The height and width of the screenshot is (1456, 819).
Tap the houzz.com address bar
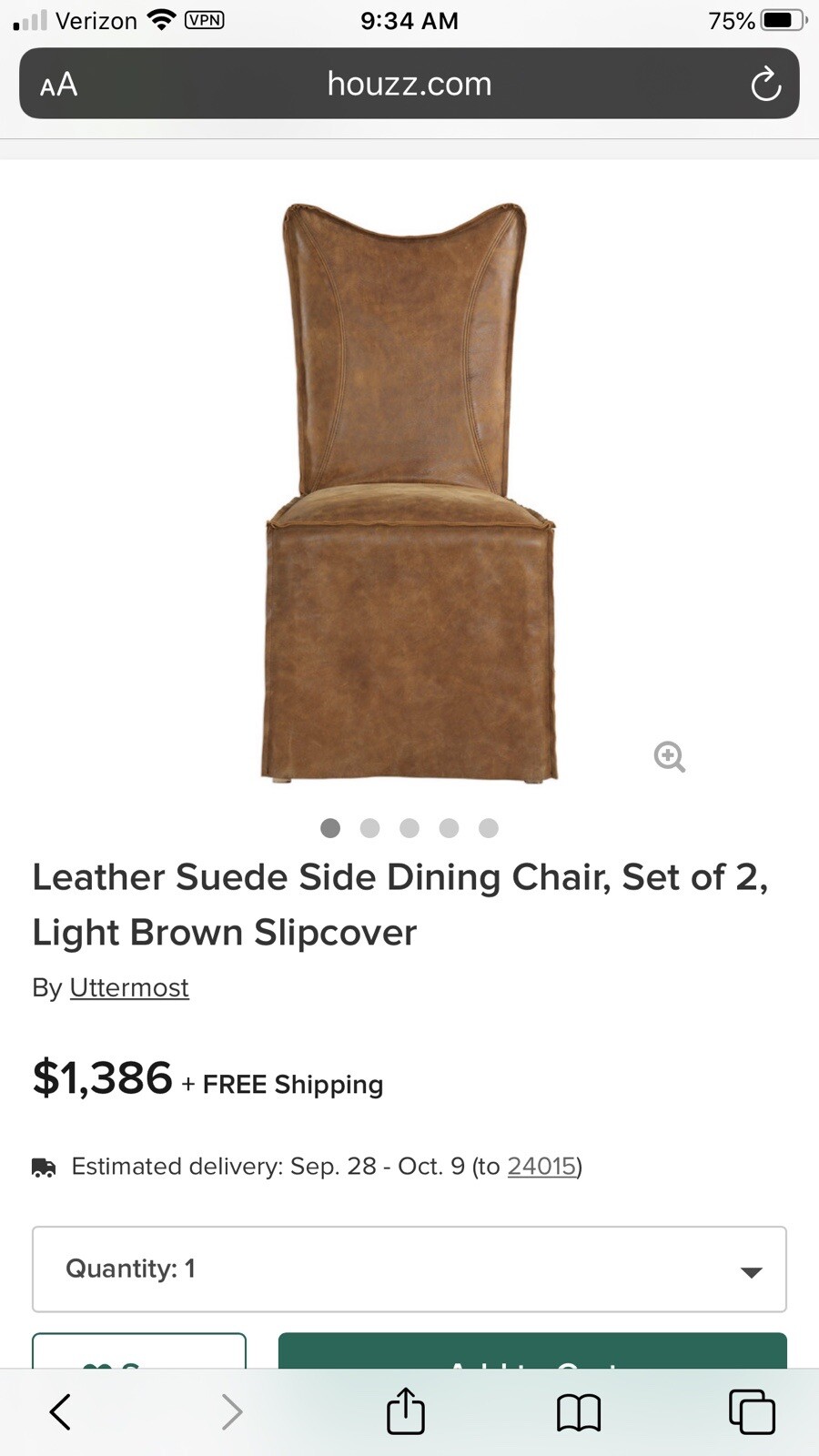point(409,84)
